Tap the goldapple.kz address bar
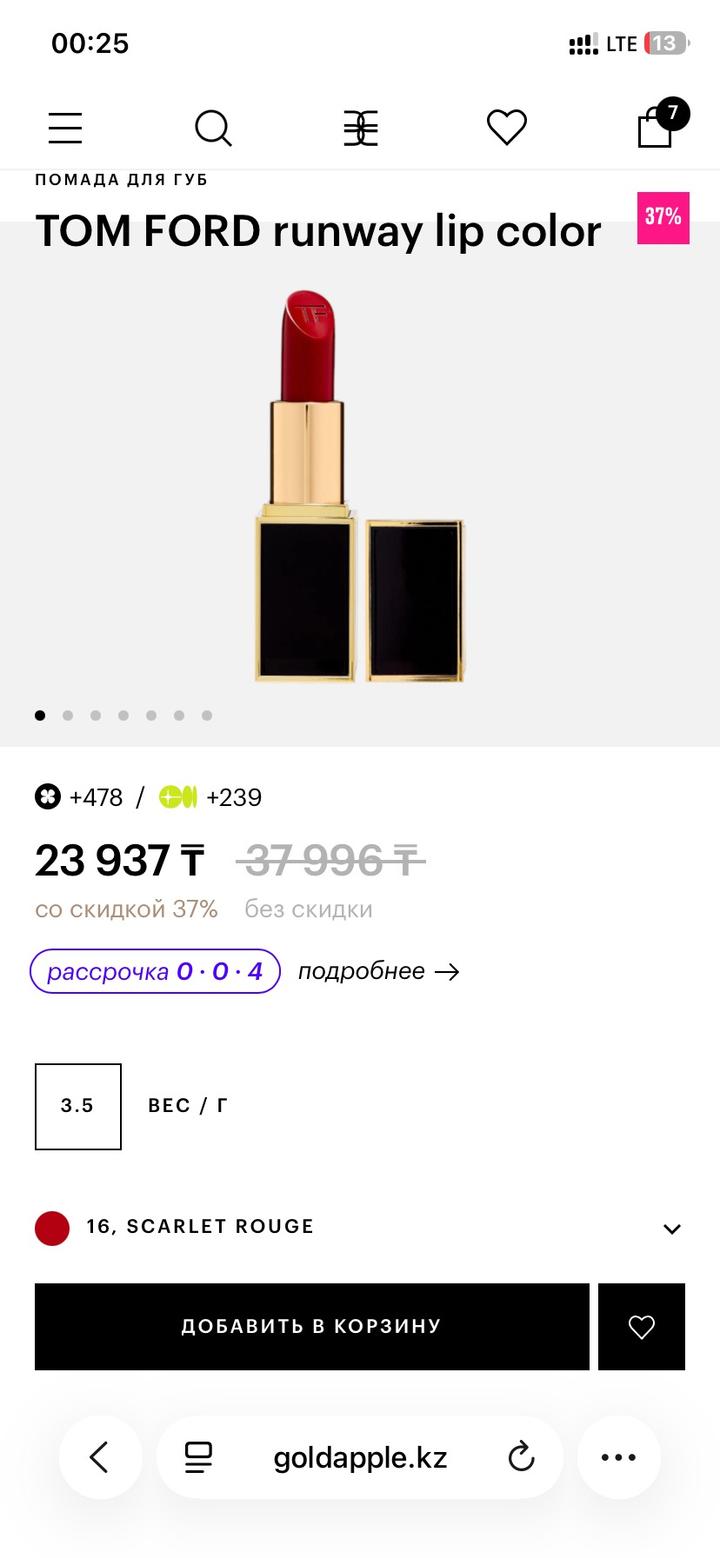 click(360, 1457)
